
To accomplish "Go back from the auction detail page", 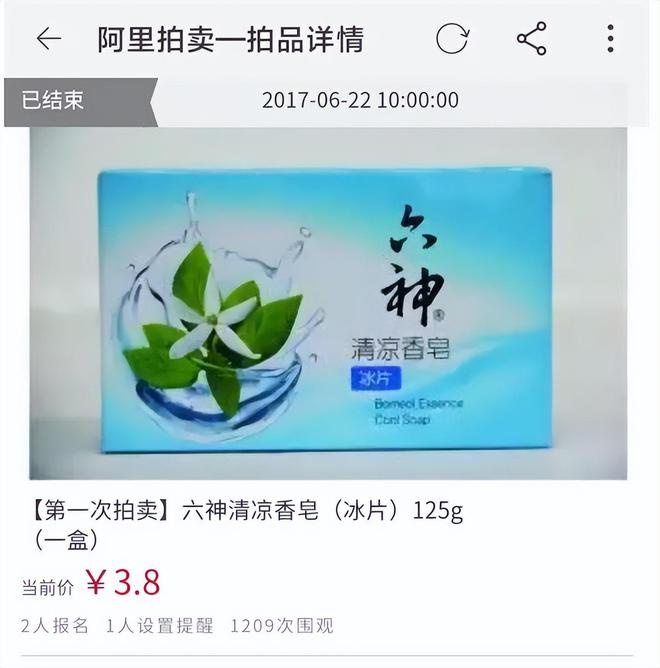I will (x=48, y=39).
